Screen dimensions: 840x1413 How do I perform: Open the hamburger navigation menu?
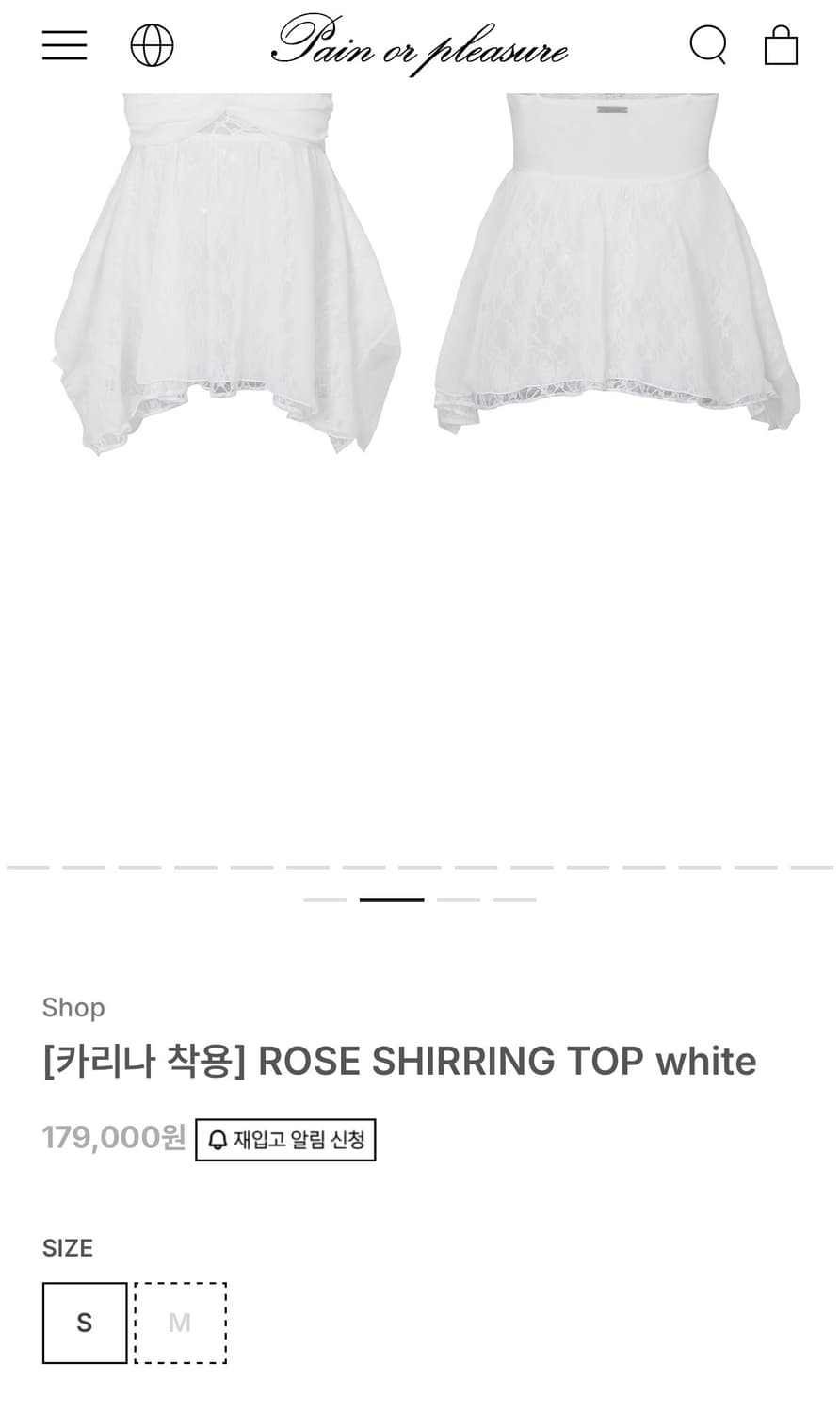[64, 44]
